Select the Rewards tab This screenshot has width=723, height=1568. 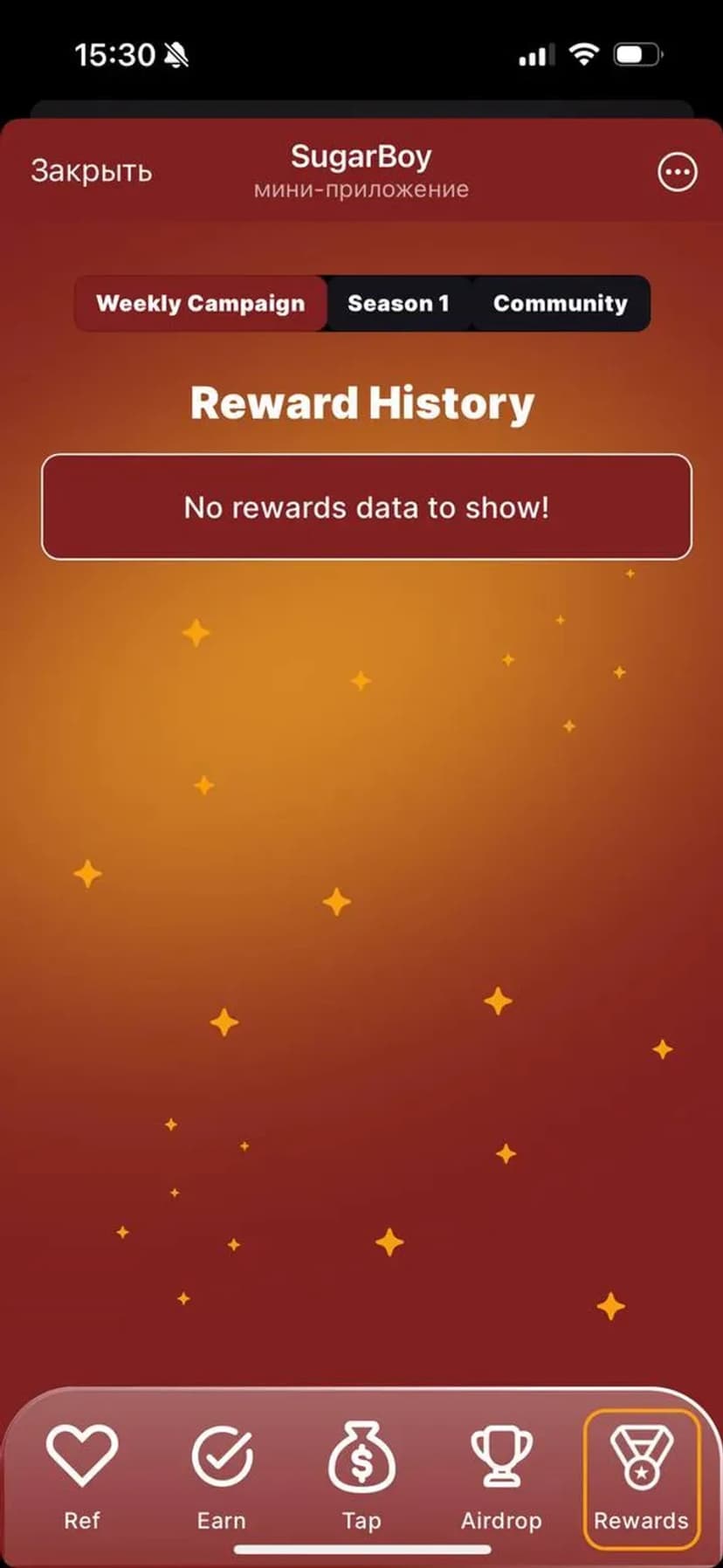click(x=641, y=1472)
